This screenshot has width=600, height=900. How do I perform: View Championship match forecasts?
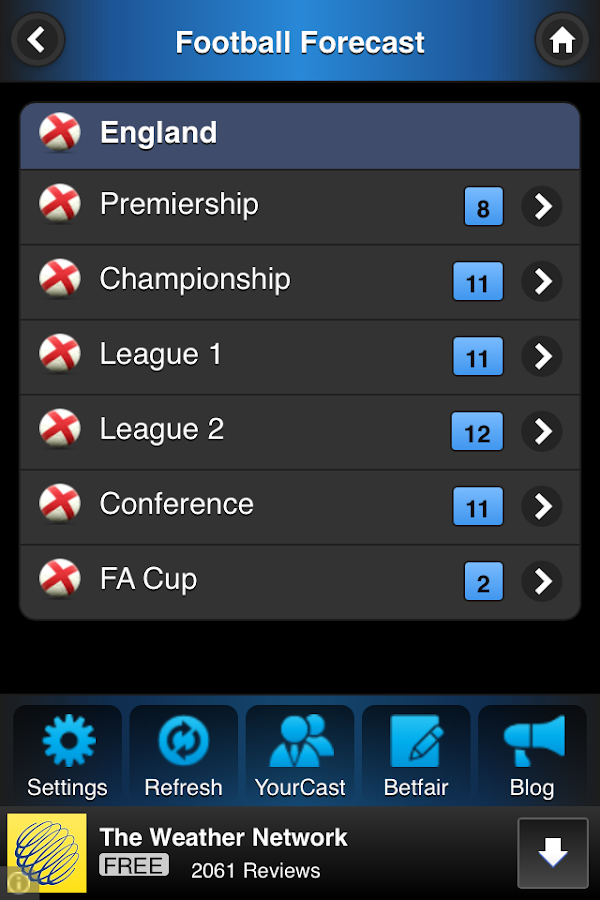click(300, 282)
